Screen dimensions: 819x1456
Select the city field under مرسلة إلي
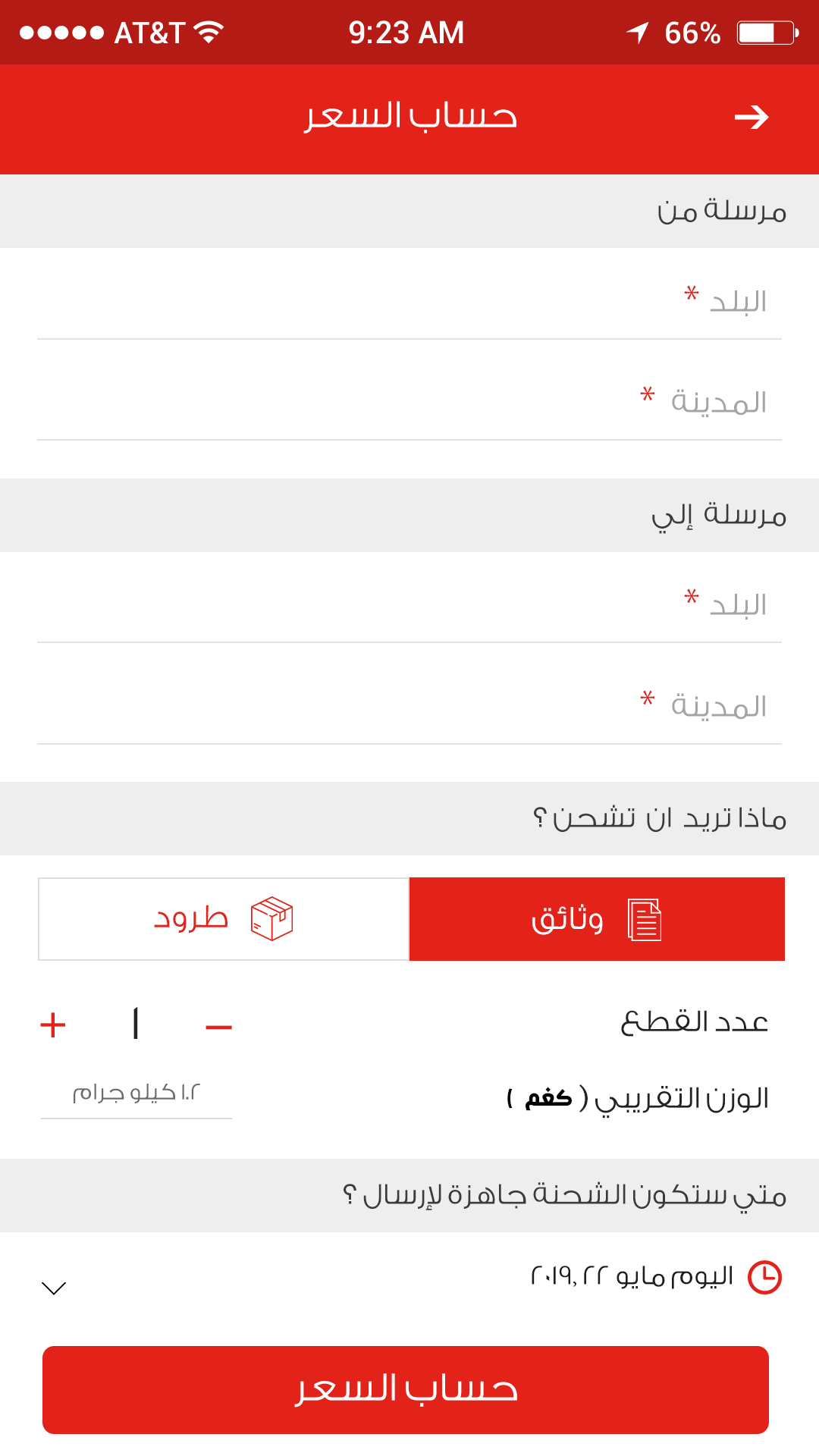coord(409,706)
